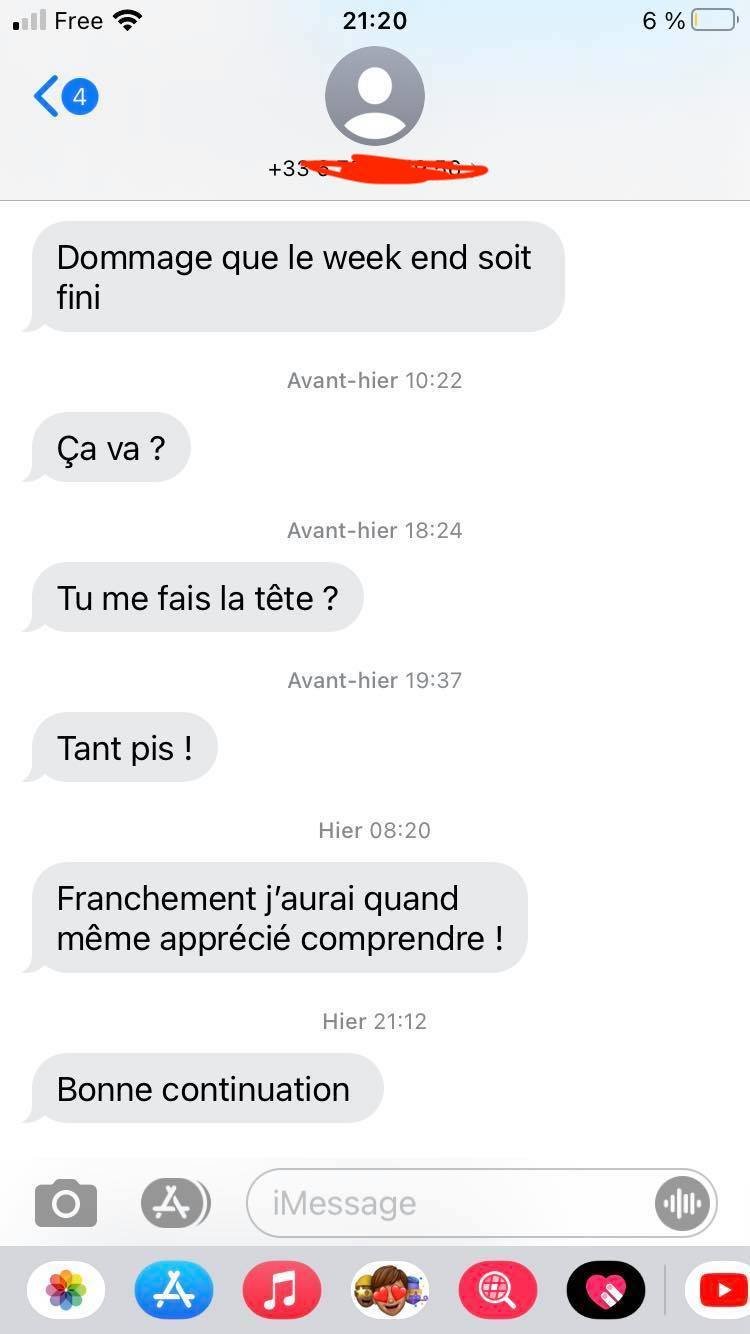The image size is (750, 1334).
Task: Open the Photos app in the app strip
Action: tap(66, 1290)
